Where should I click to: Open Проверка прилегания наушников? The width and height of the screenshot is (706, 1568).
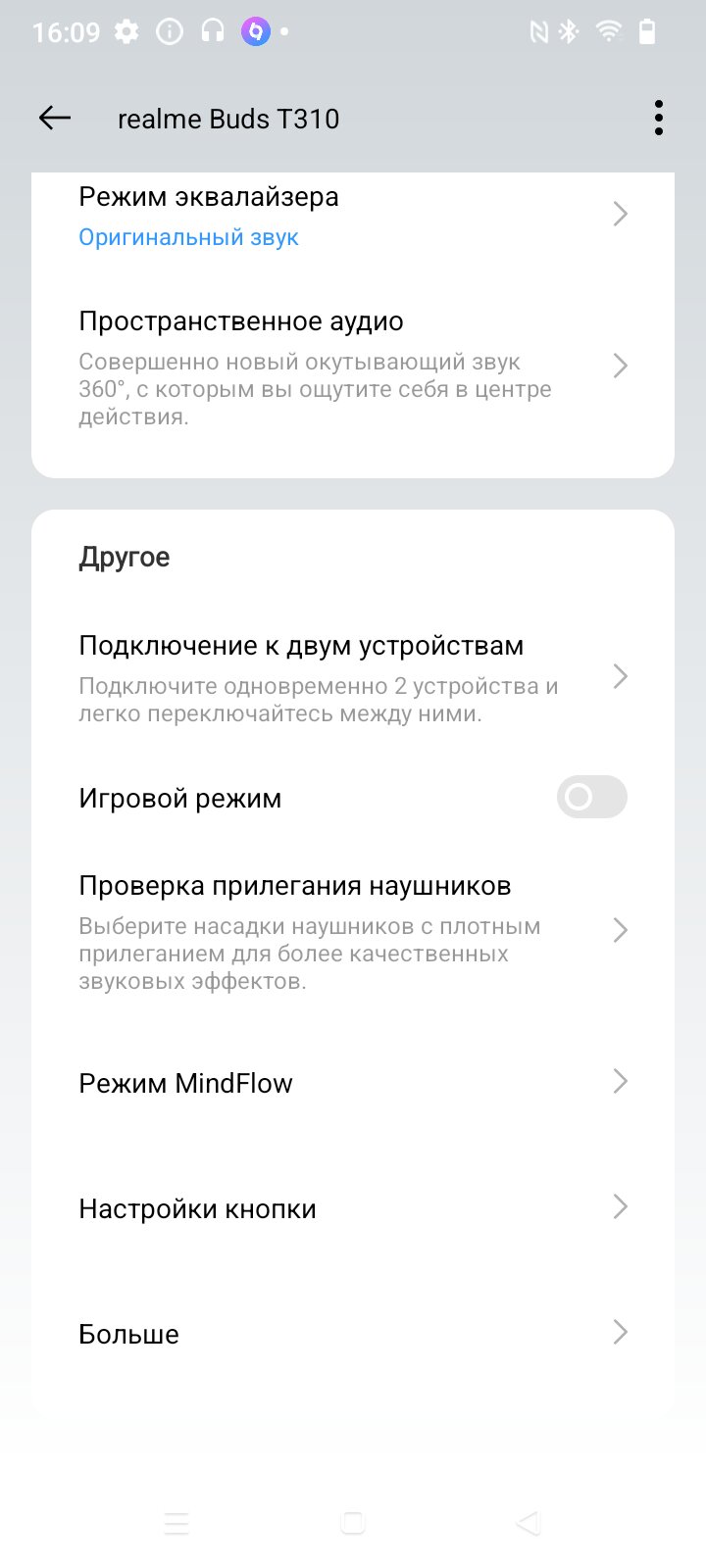click(353, 931)
